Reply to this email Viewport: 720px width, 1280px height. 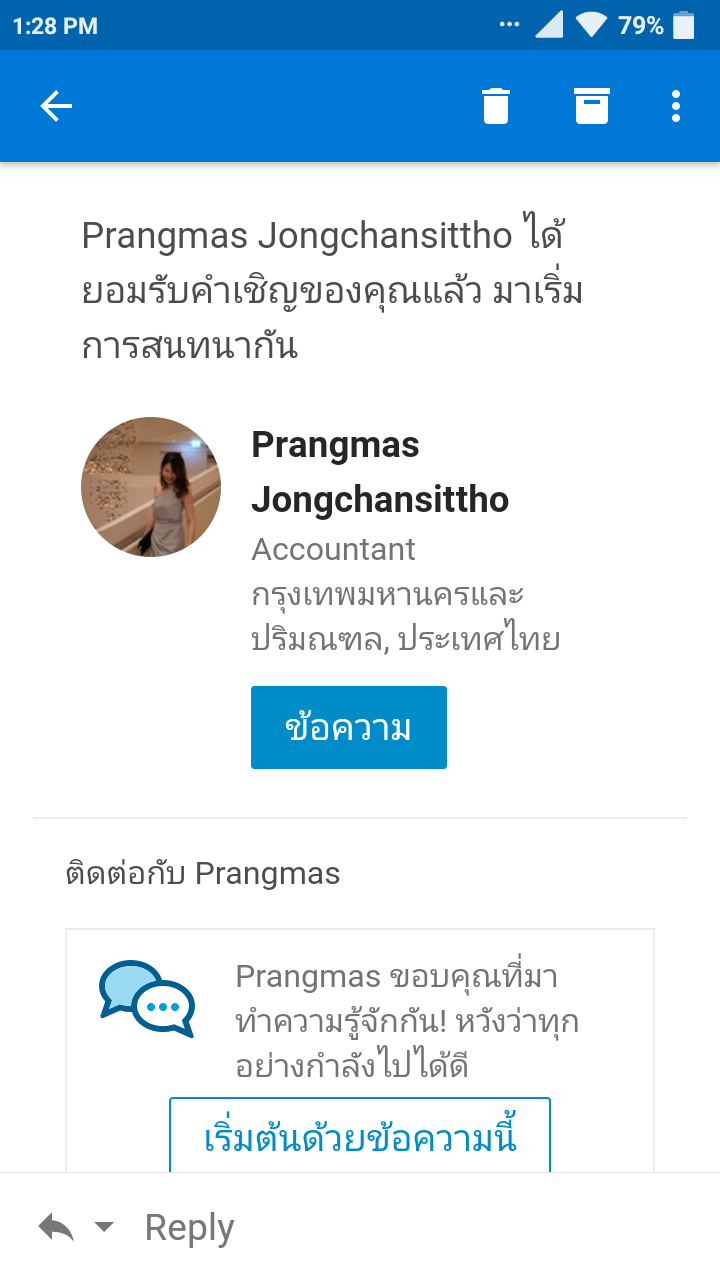coord(189,1227)
